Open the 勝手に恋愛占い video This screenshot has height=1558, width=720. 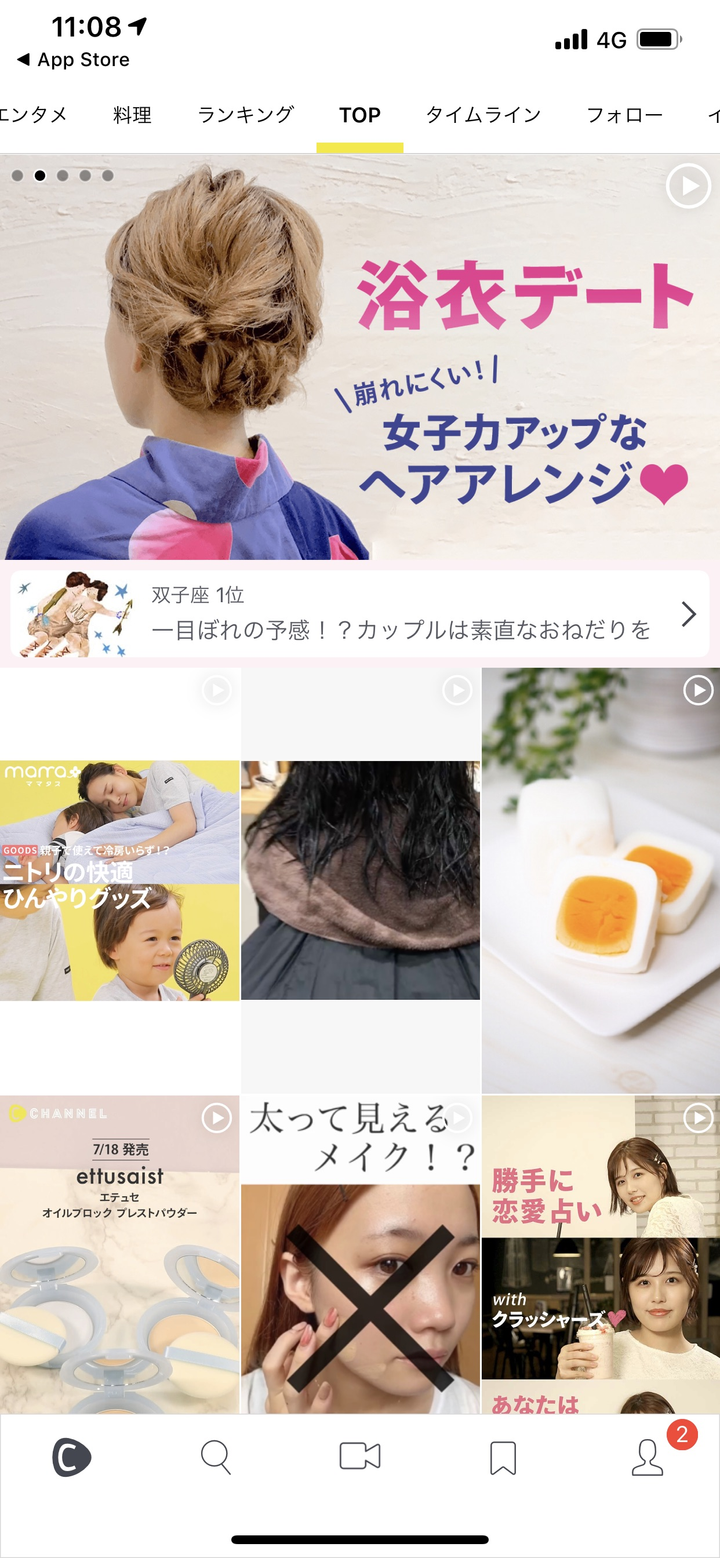pyautogui.click(x=600, y=1255)
